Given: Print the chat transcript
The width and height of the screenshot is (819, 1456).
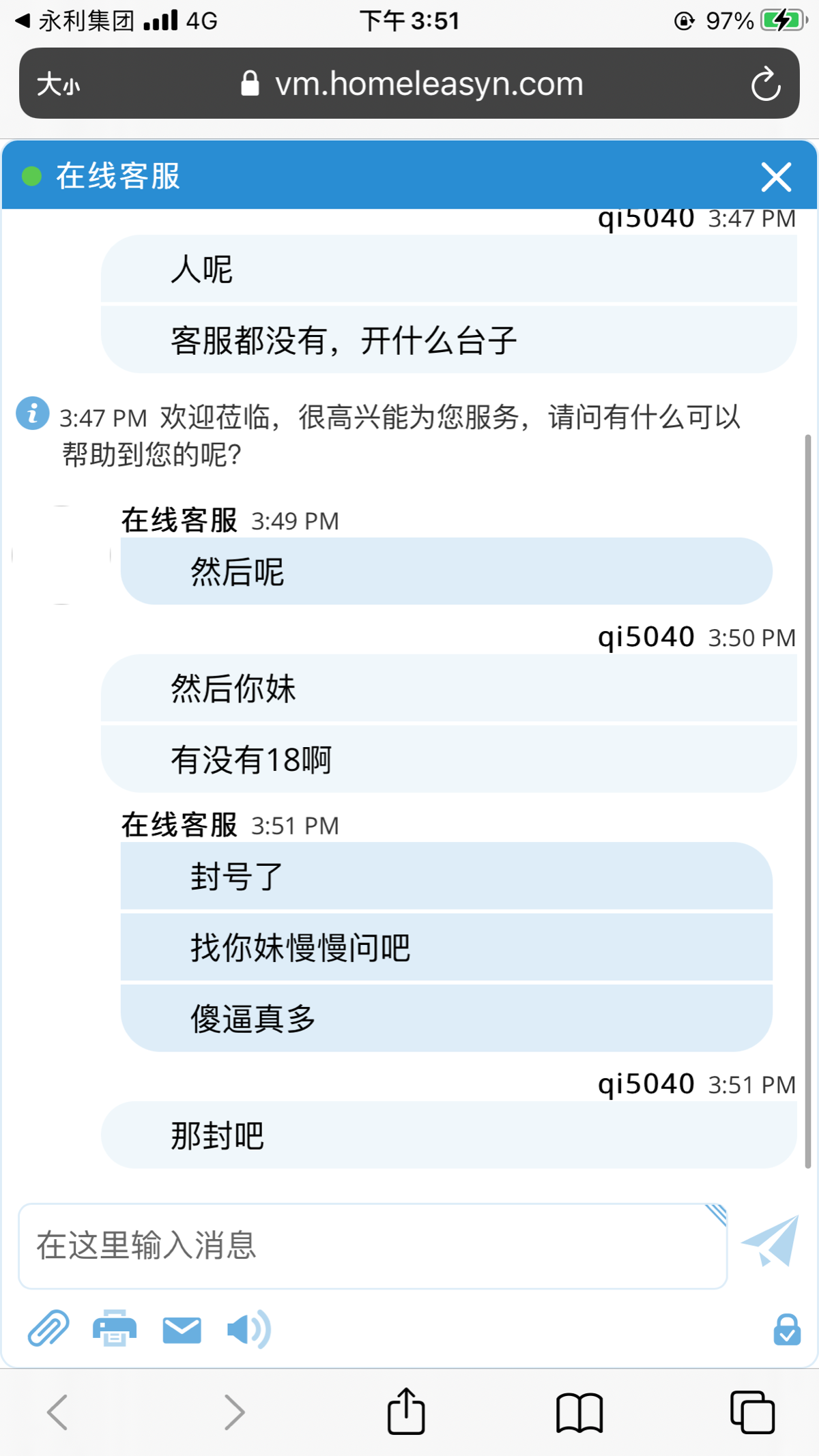Looking at the screenshot, I should [115, 1328].
